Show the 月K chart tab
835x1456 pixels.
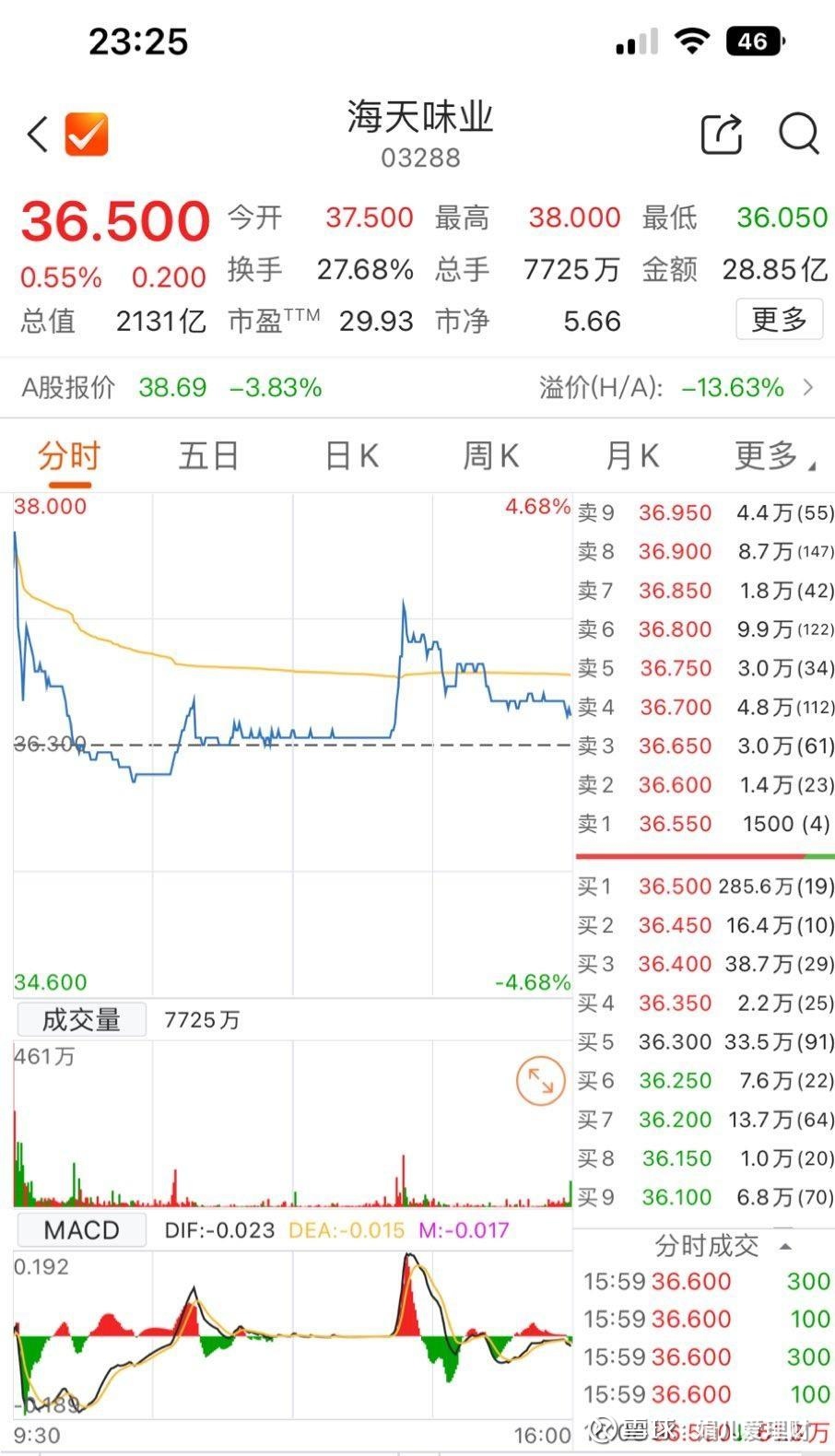632,456
